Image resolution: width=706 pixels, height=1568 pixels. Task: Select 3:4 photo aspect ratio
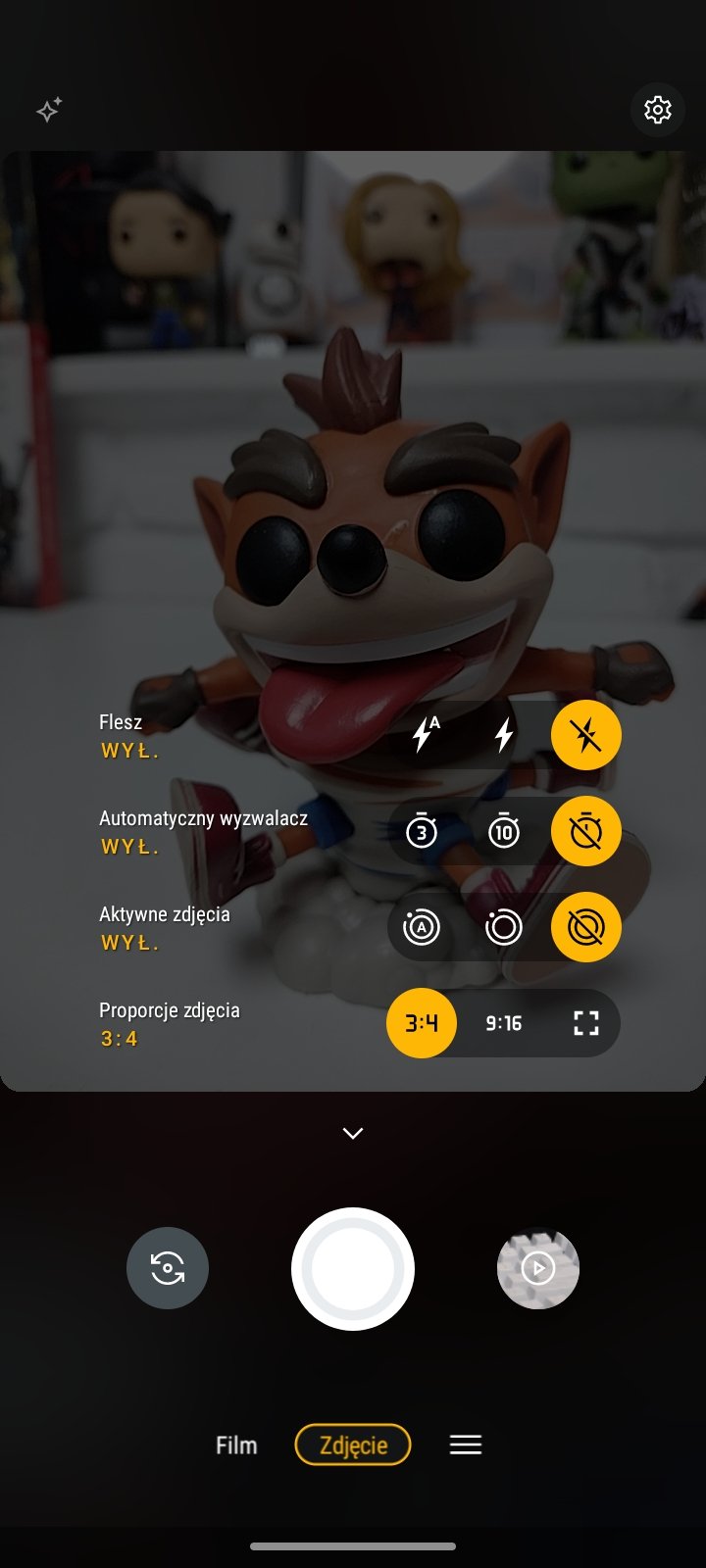pos(422,1023)
